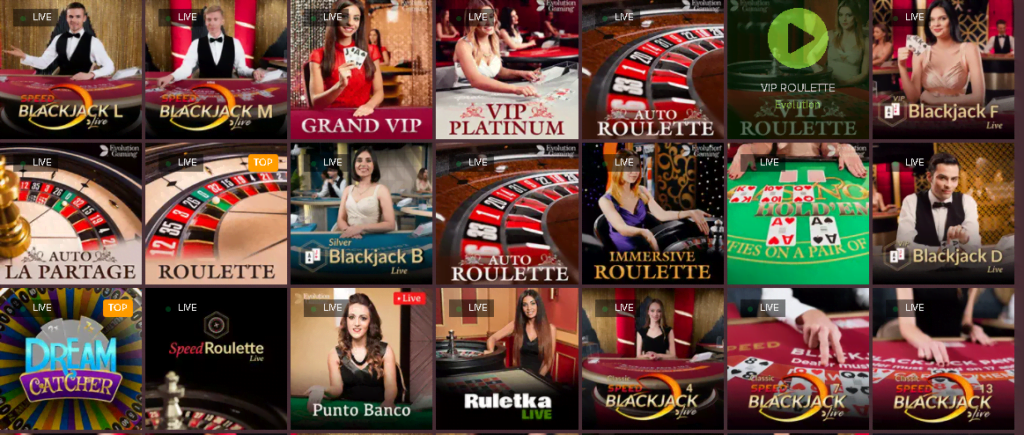Select the Blackjack F live tile
1024x435 pixels.
[x=942, y=69]
